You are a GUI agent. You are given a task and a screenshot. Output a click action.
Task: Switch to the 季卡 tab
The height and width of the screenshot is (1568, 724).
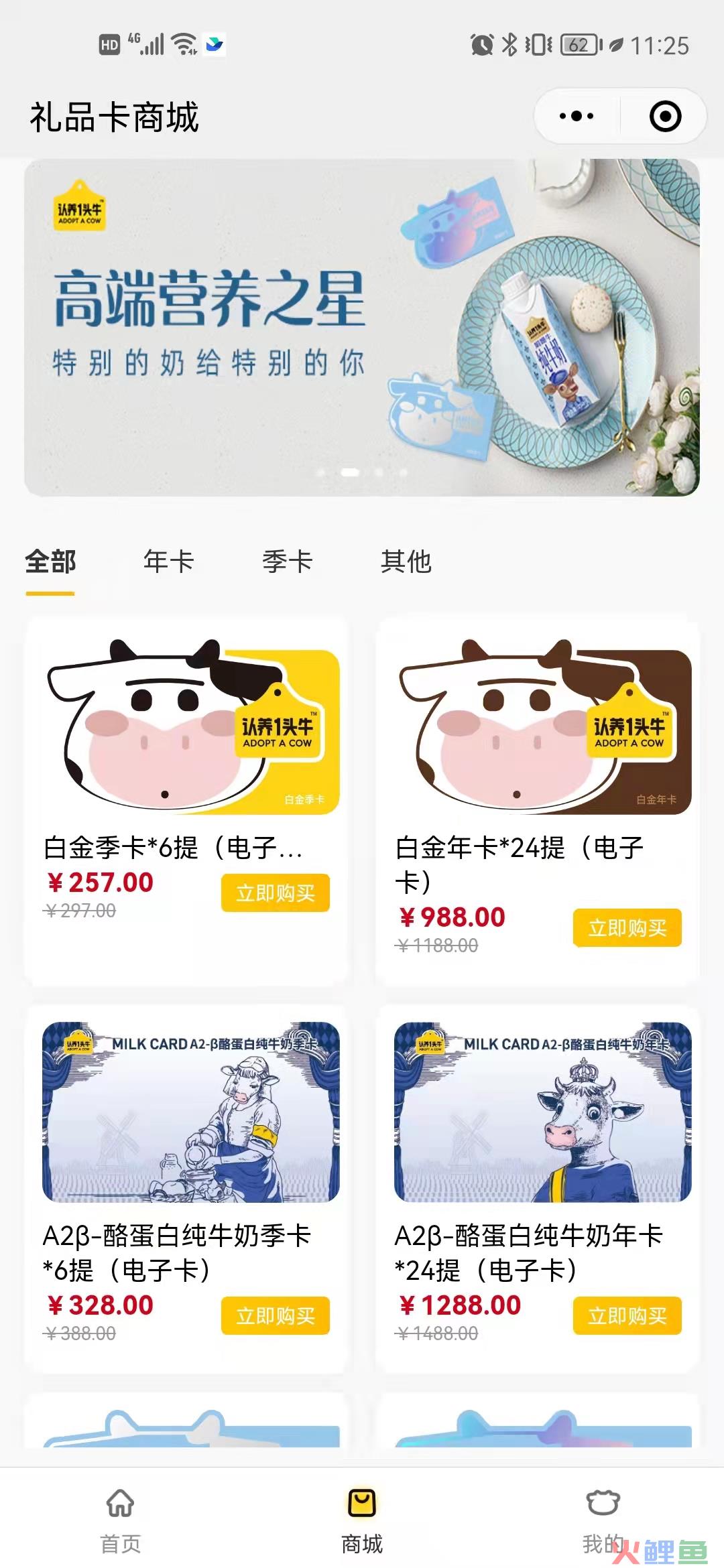287,562
